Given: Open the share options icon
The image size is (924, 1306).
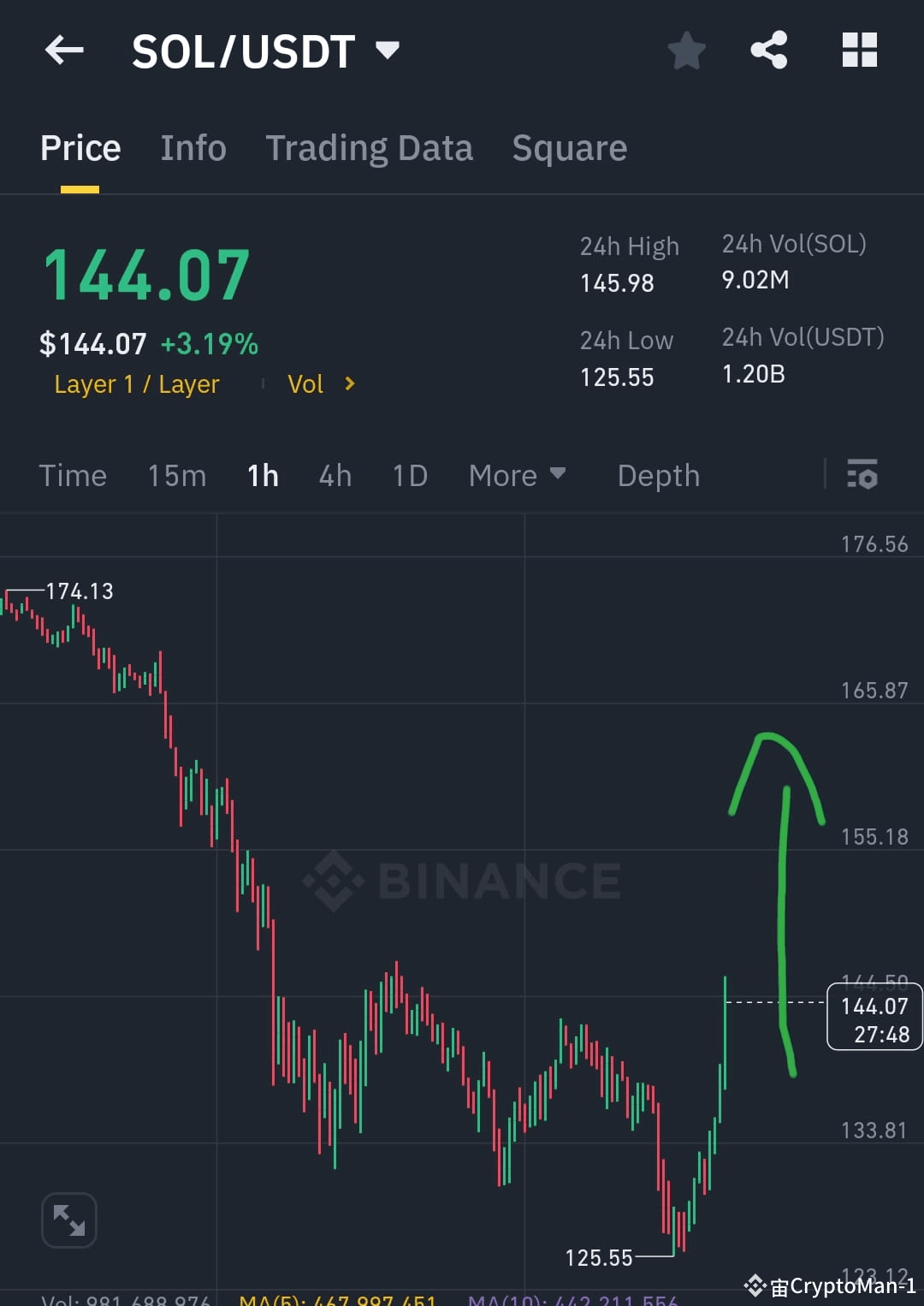Looking at the screenshot, I should click(768, 50).
